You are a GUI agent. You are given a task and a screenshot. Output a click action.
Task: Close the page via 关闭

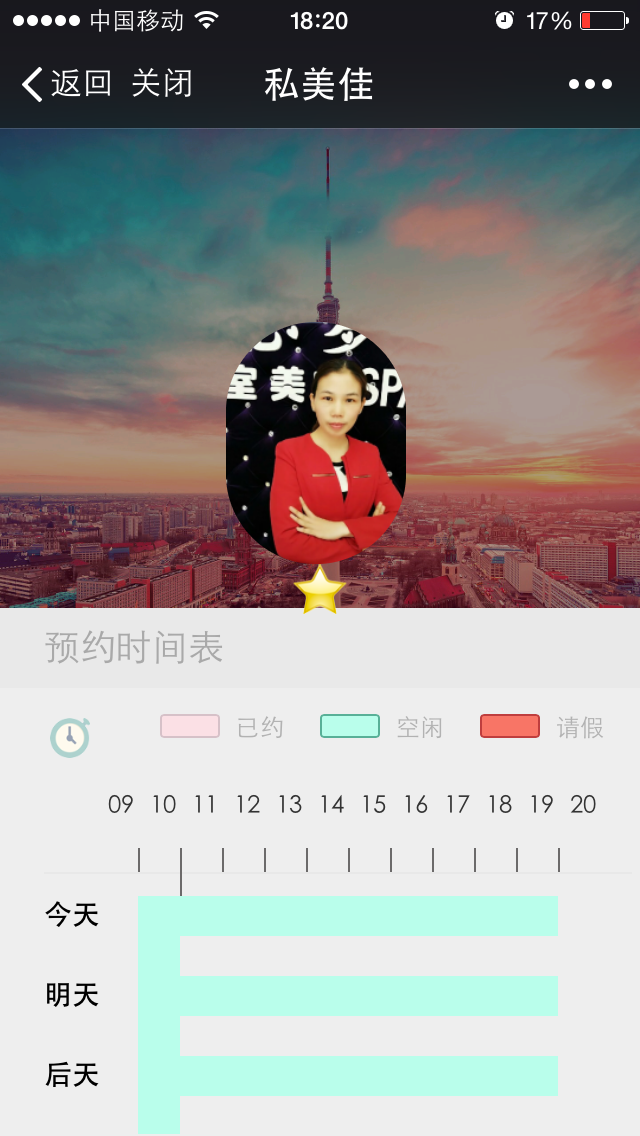[161, 84]
